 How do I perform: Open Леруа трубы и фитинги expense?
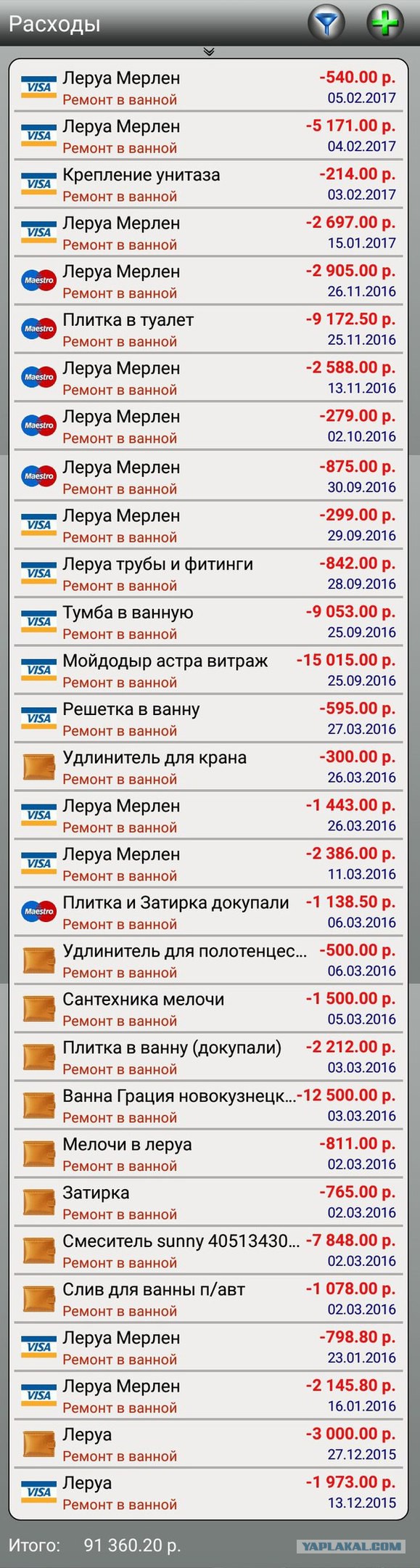tap(210, 573)
